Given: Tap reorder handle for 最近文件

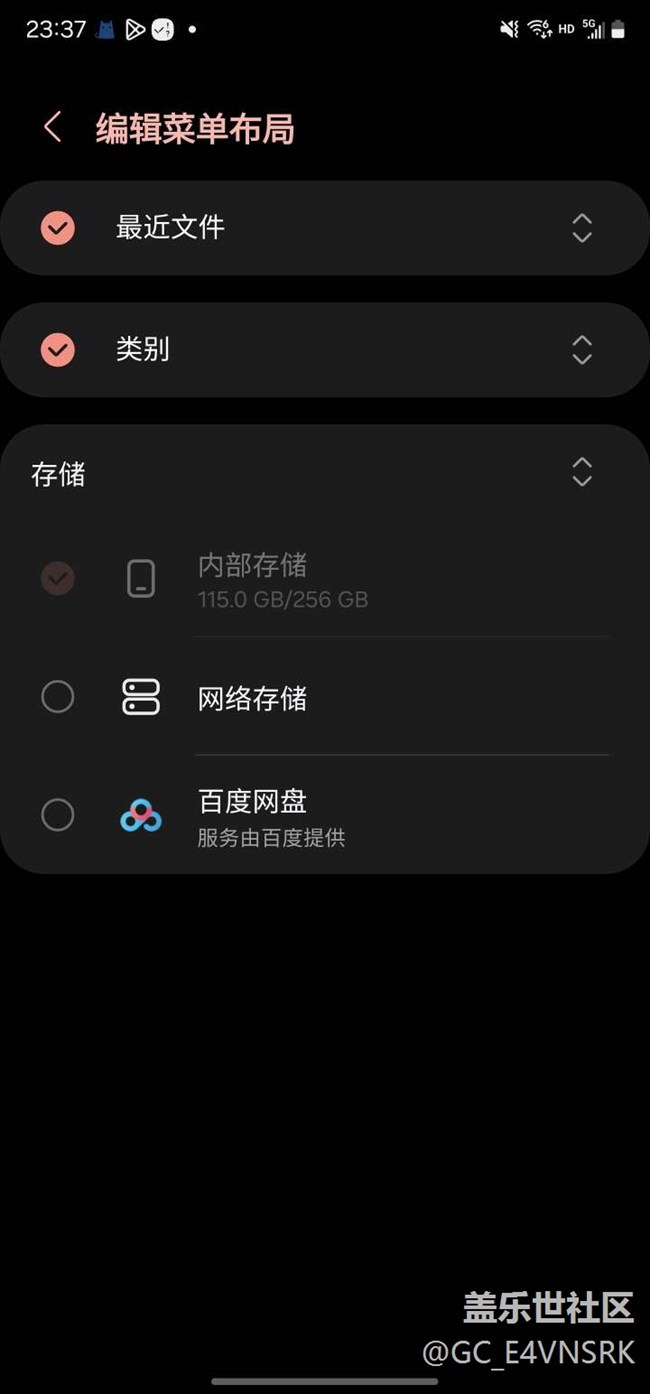Looking at the screenshot, I should 582,228.
